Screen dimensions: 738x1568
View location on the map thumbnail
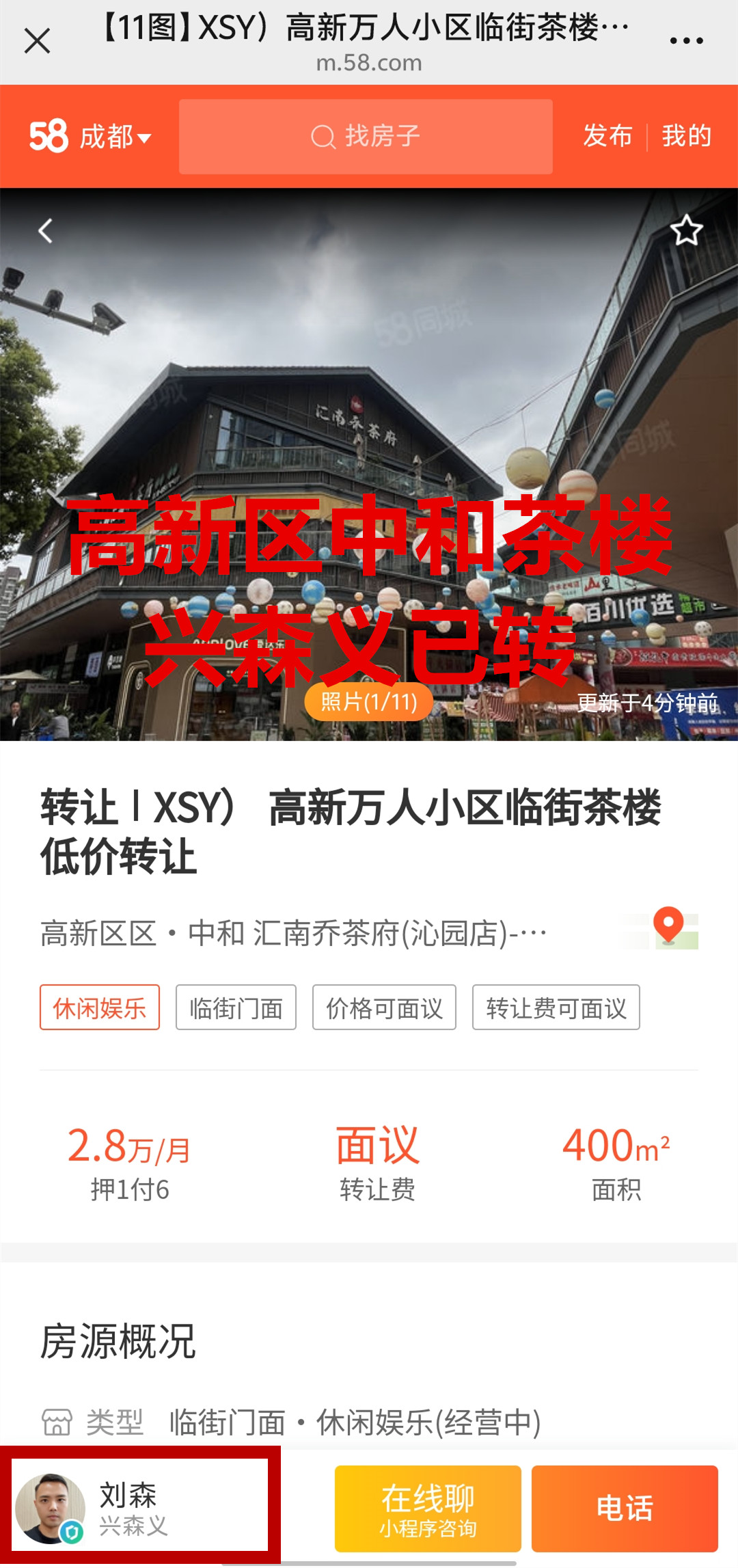pos(669,929)
